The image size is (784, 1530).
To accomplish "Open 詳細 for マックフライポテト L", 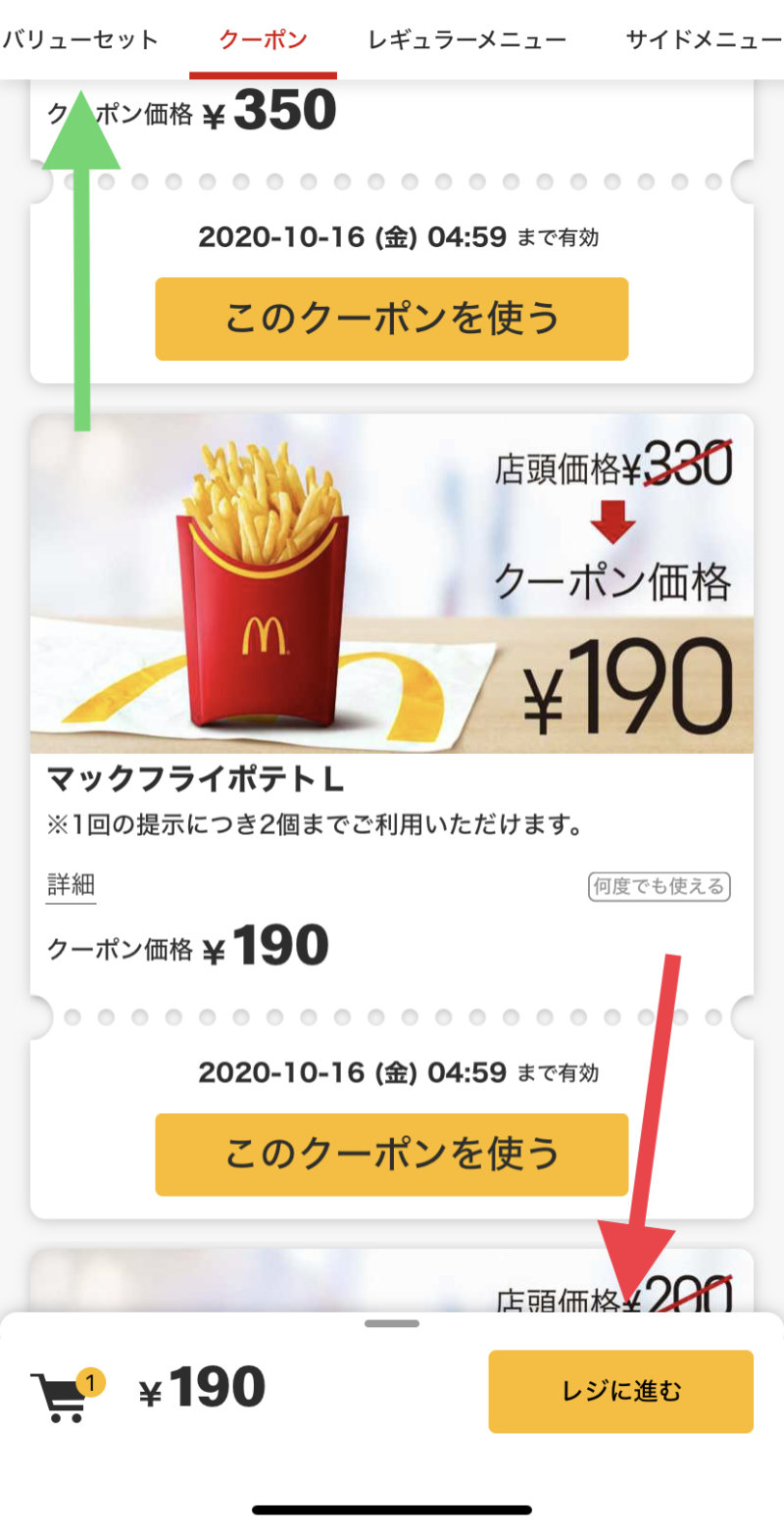I will [x=71, y=885].
